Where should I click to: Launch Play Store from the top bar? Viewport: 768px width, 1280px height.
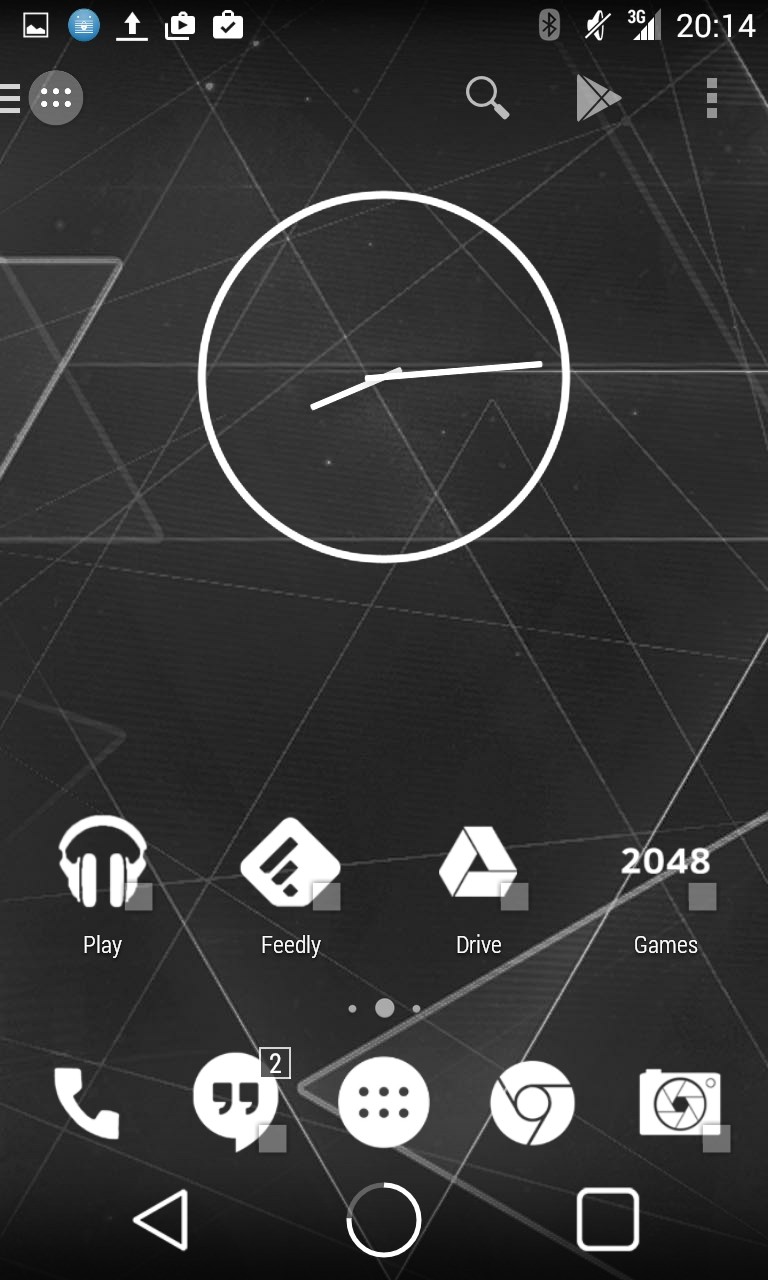pyautogui.click(x=598, y=98)
